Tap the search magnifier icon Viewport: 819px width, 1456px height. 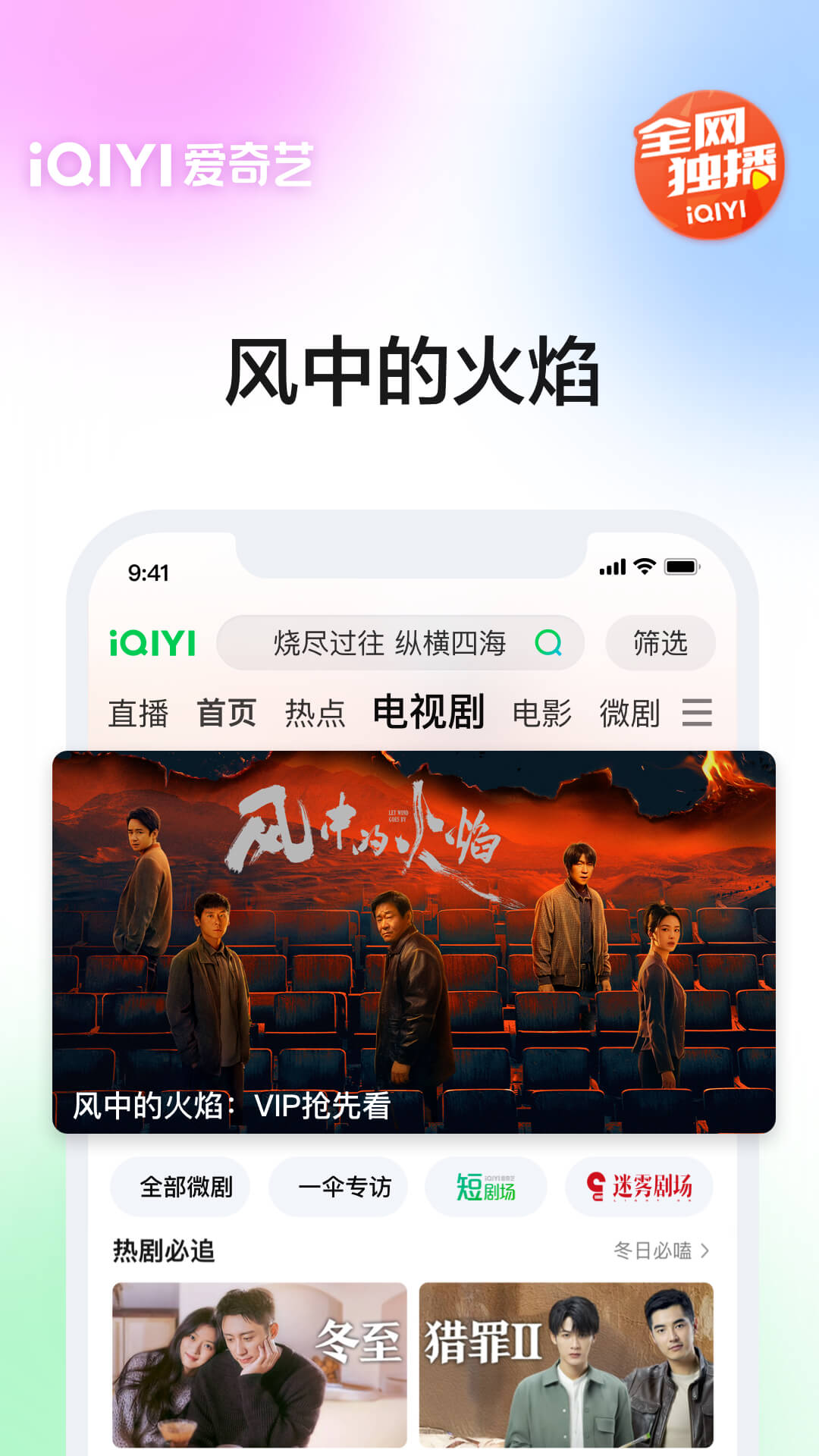[x=548, y=644]
